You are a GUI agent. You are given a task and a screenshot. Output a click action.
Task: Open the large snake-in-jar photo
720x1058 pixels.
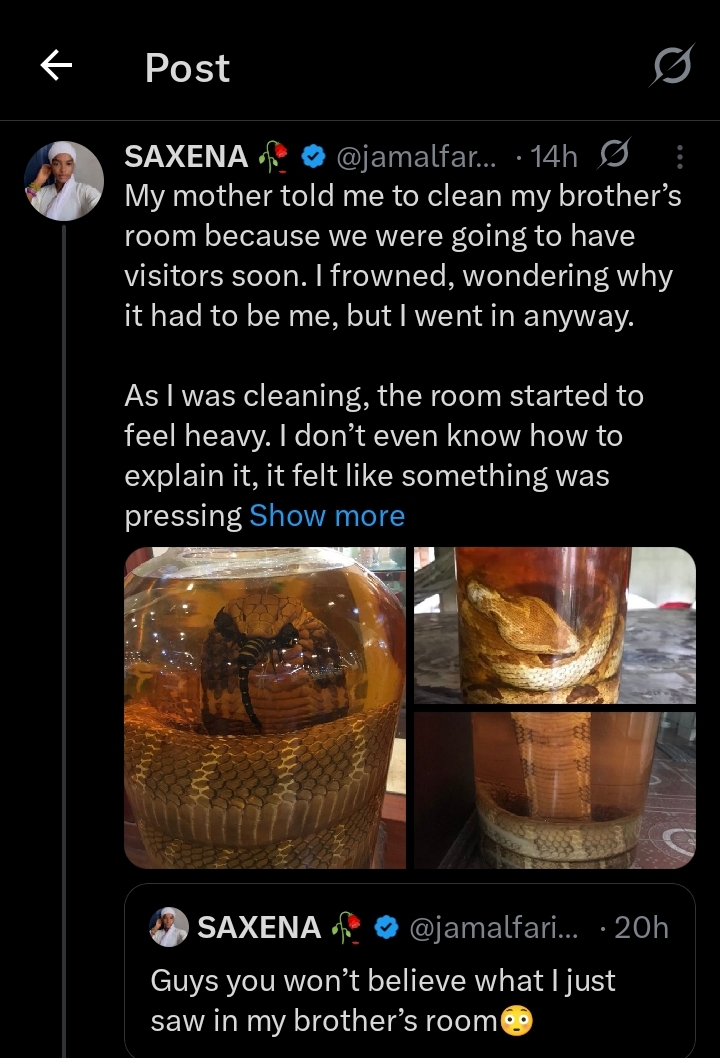click(265, 707)
